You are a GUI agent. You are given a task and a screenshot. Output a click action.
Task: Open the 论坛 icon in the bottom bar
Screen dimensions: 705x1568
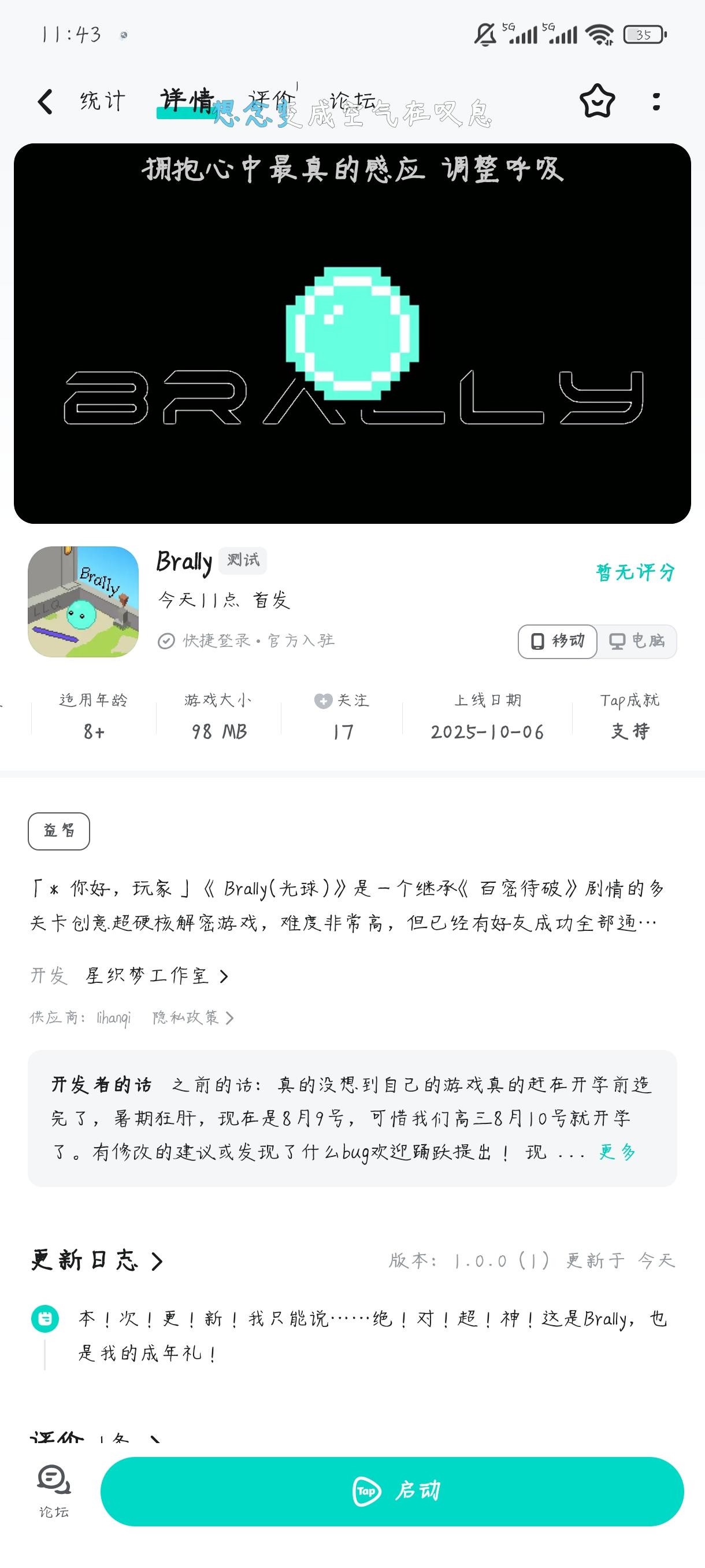click(x=54, y=1490)
